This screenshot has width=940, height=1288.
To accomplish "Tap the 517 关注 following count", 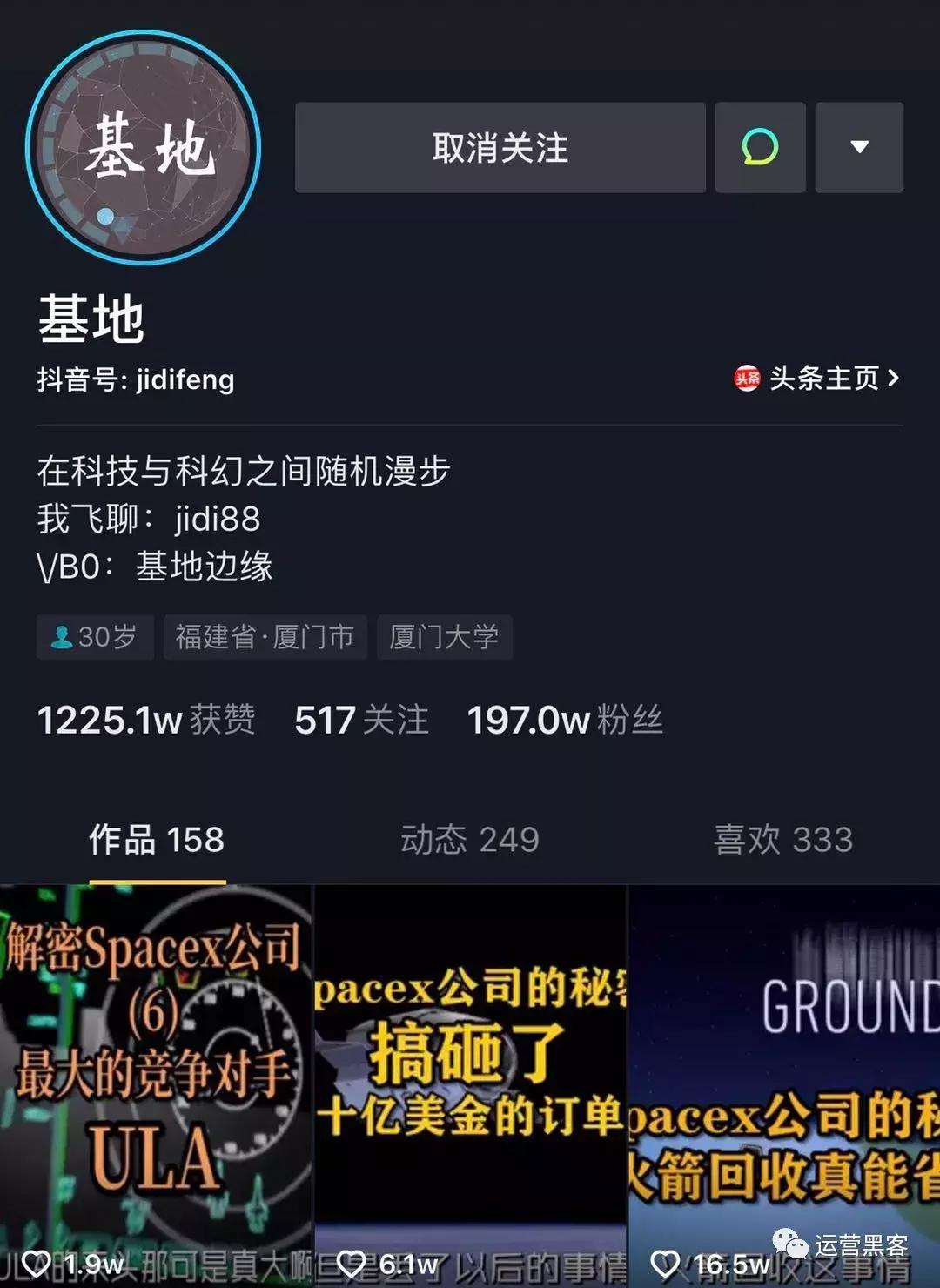I will click(362, 721).
